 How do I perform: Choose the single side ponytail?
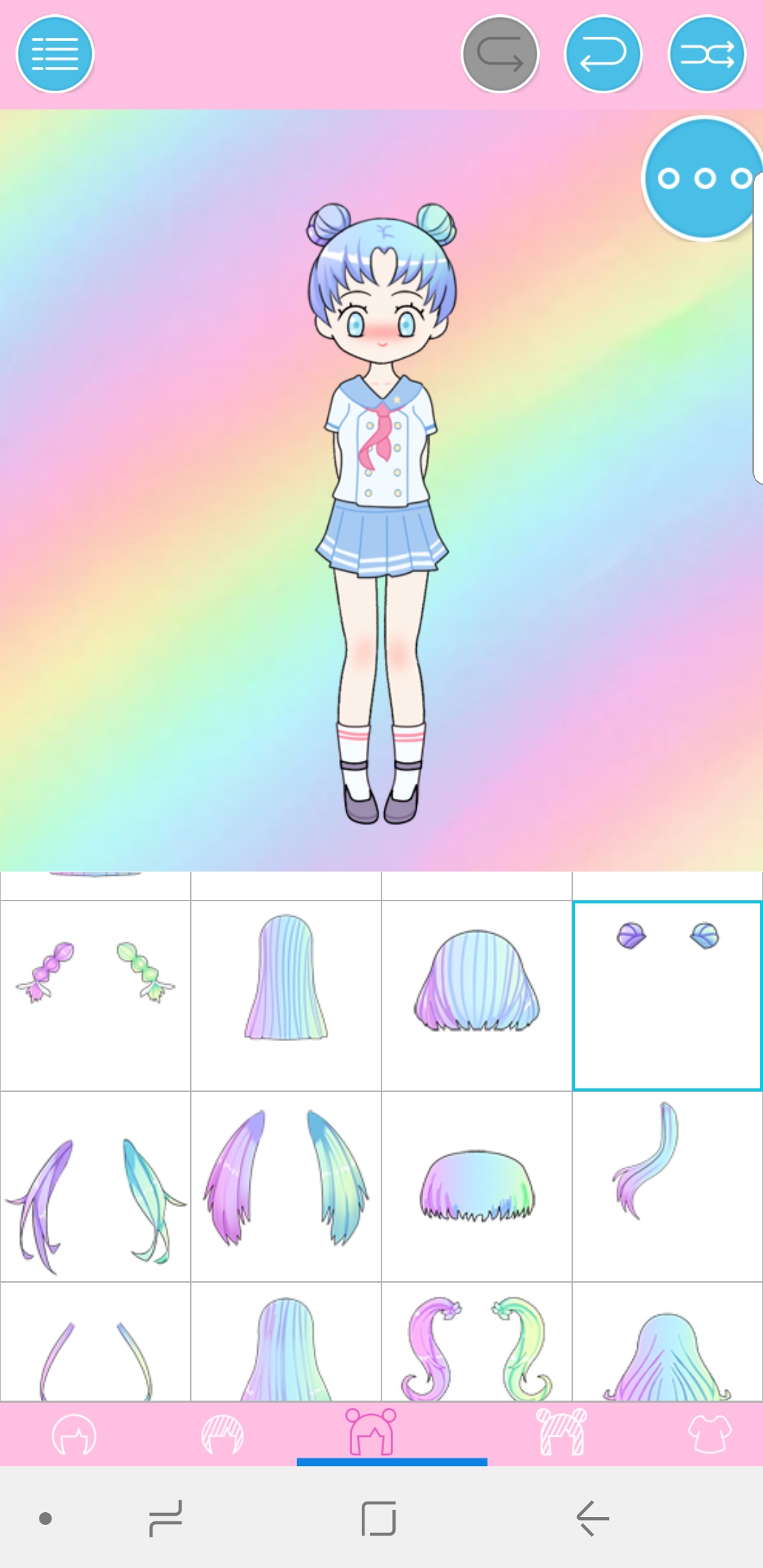pyautogui.click(x=667, y=1187)
